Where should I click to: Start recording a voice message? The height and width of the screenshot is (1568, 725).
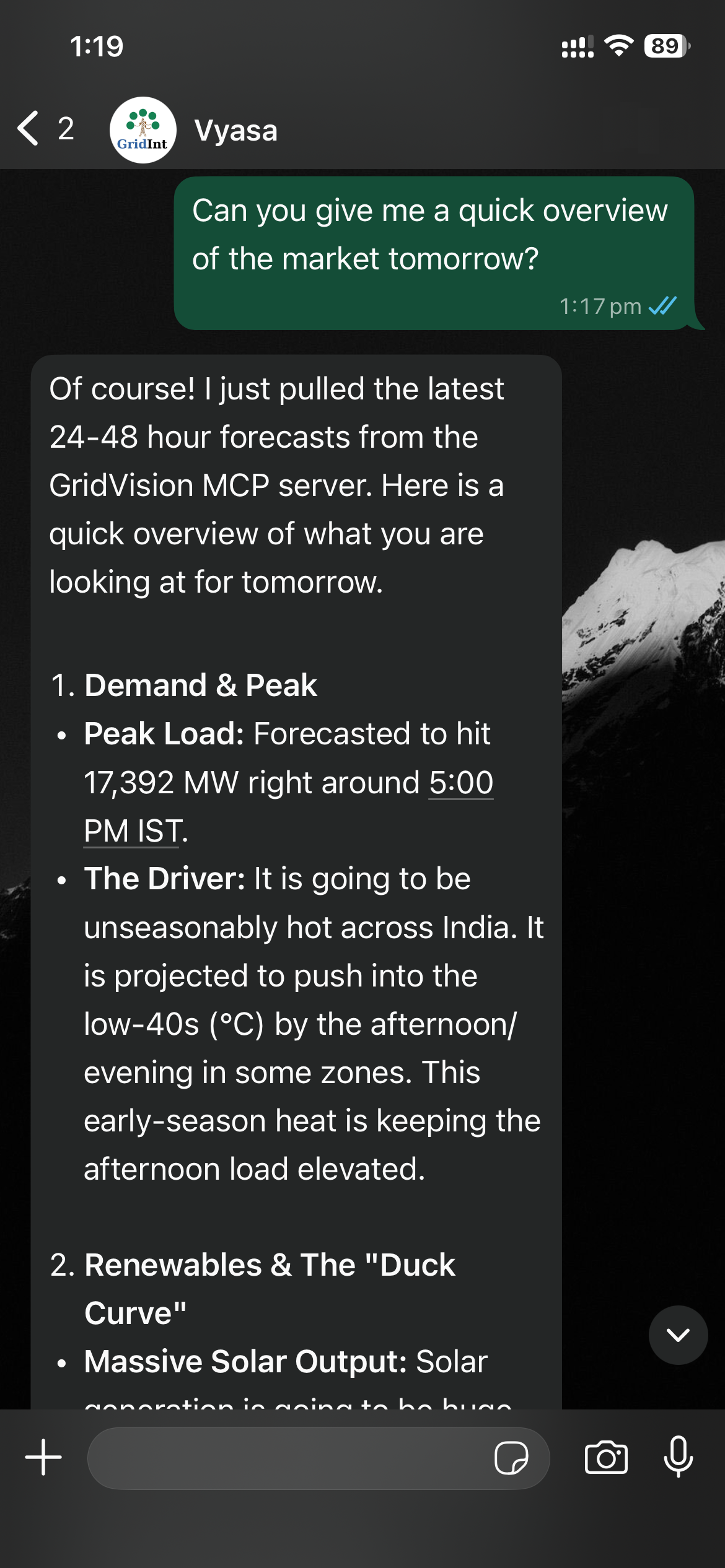coord(678,1457)
